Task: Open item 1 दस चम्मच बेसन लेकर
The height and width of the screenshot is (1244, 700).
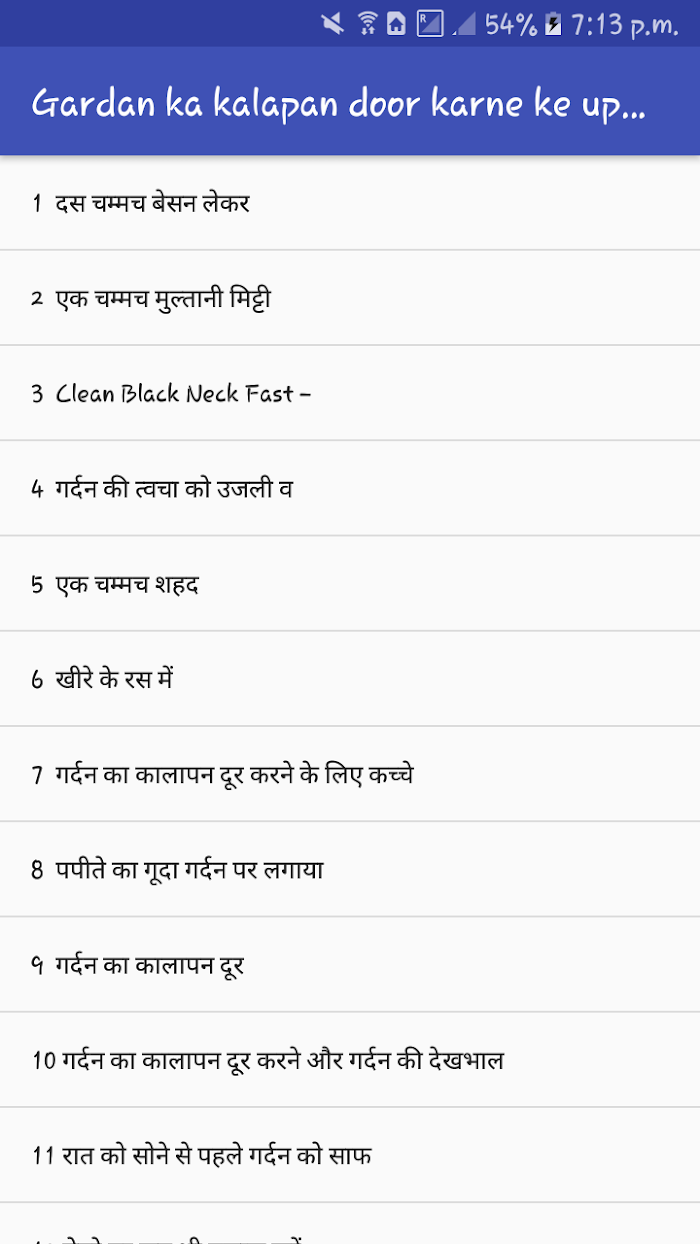Action: 140,203
